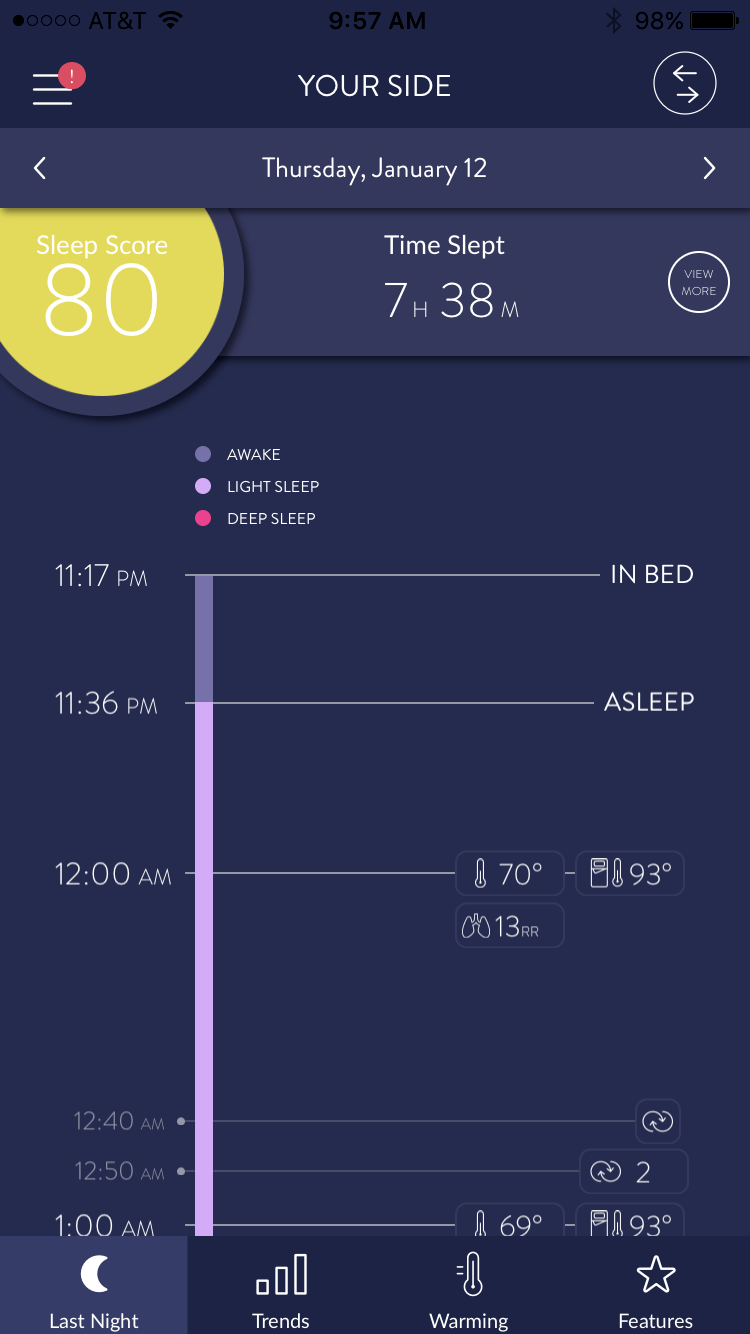Tap the switch-sides arrows icon at top right
This screenshot has height=1334, width=750.
coord(685,84)
